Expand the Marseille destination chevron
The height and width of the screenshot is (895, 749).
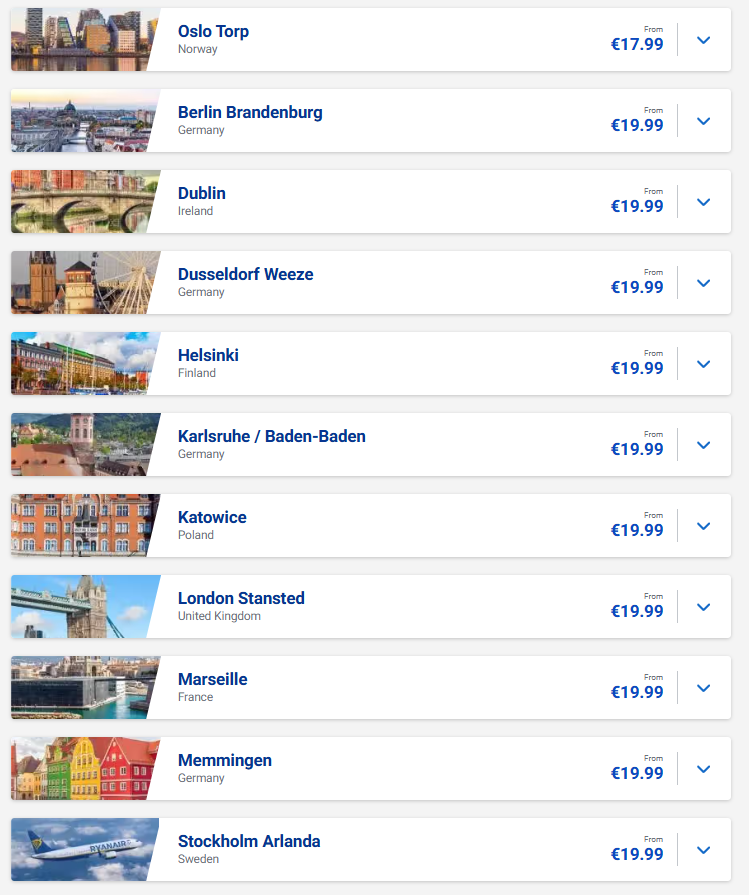tap(703, 688)
